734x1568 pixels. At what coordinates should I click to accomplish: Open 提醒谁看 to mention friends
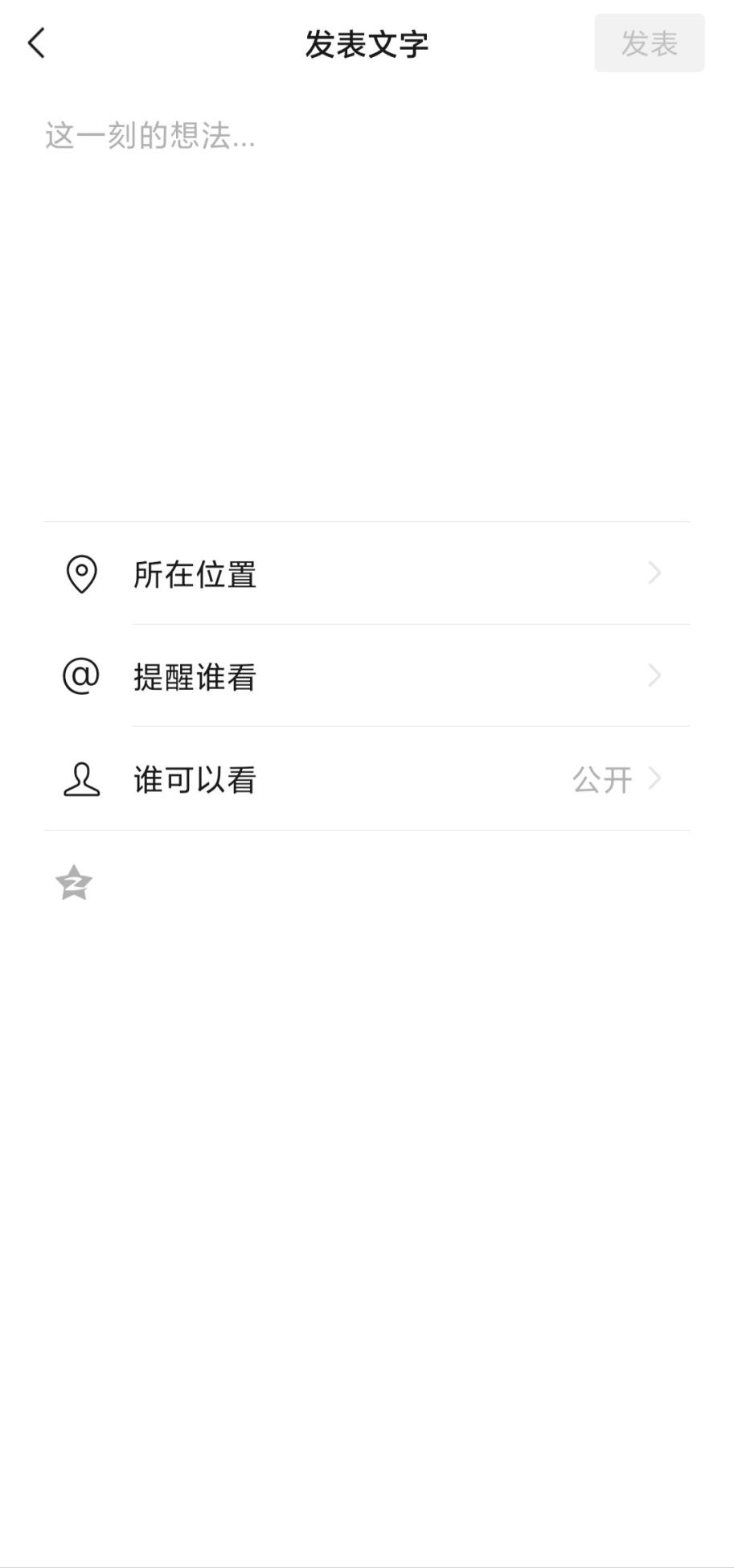[367, 676]
